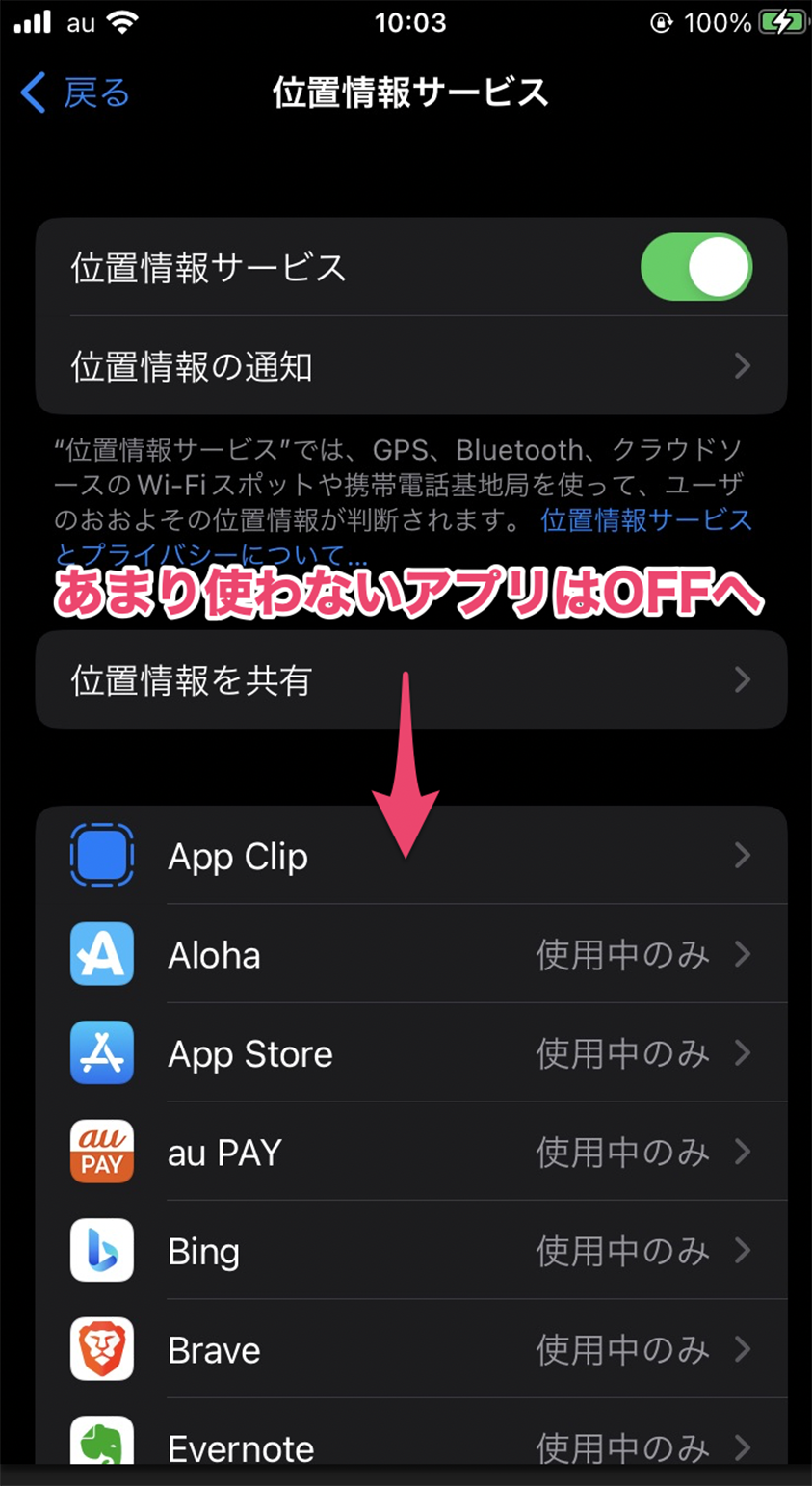Open Evernote location settings
The image size is (812, 1486).
[410, 1446]
